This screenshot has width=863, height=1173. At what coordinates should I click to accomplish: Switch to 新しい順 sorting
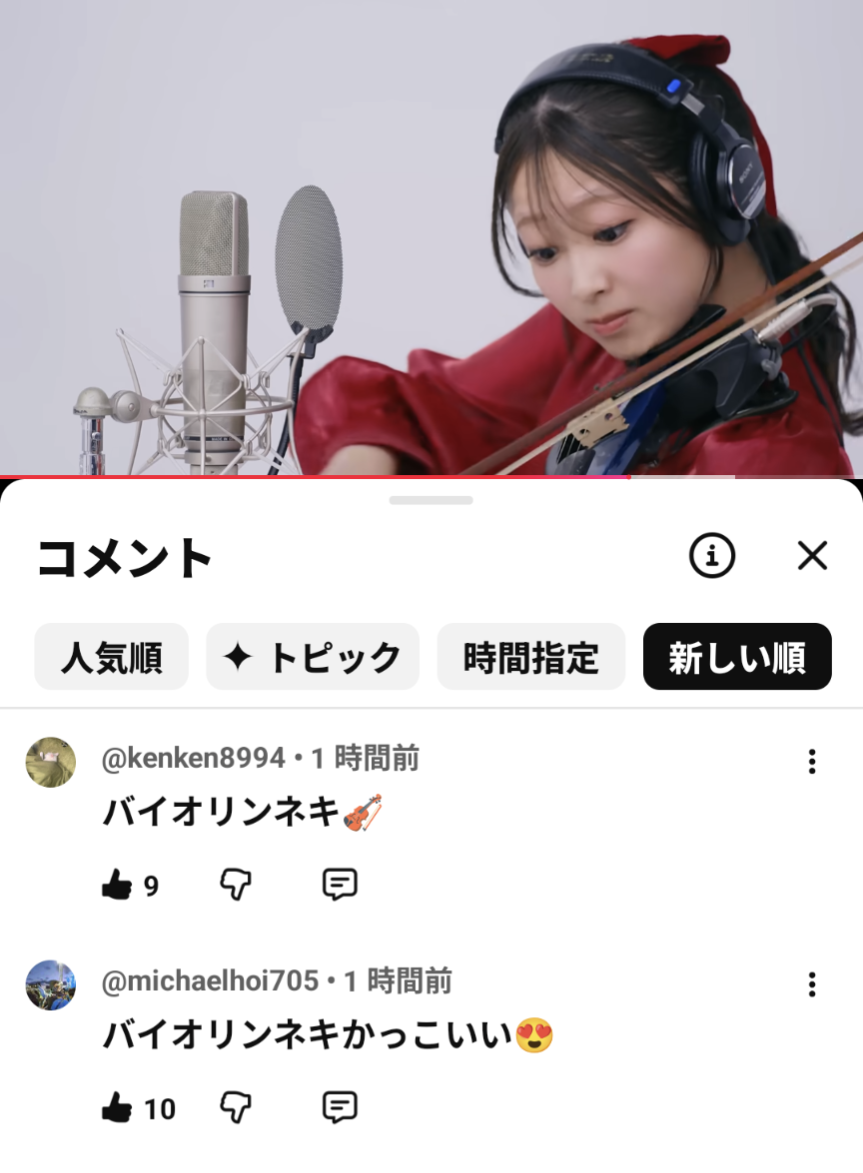pyautogui.click(x=737, y=657)
